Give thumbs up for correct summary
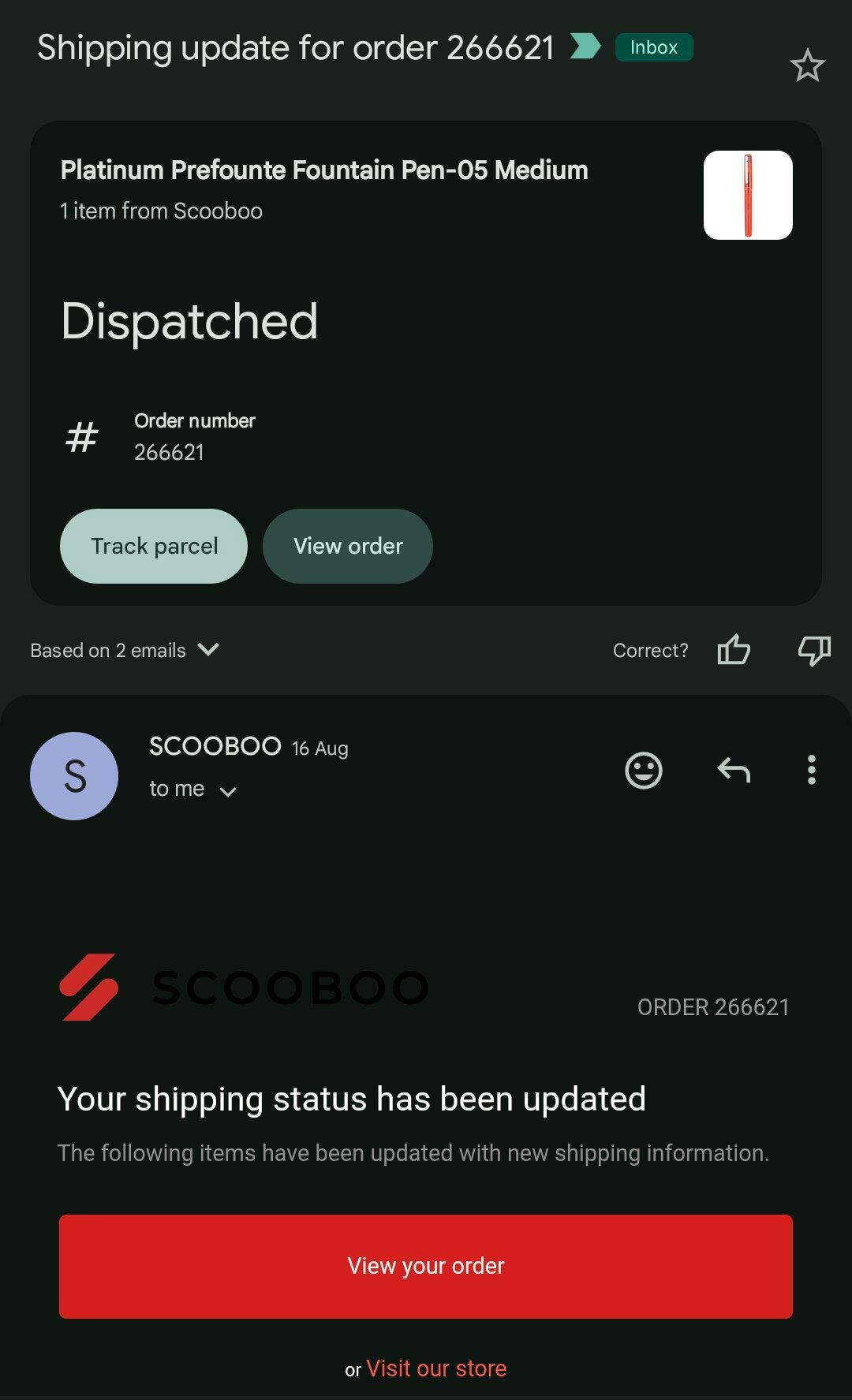This screenshot has width=852, height=1400. point(734,650)
